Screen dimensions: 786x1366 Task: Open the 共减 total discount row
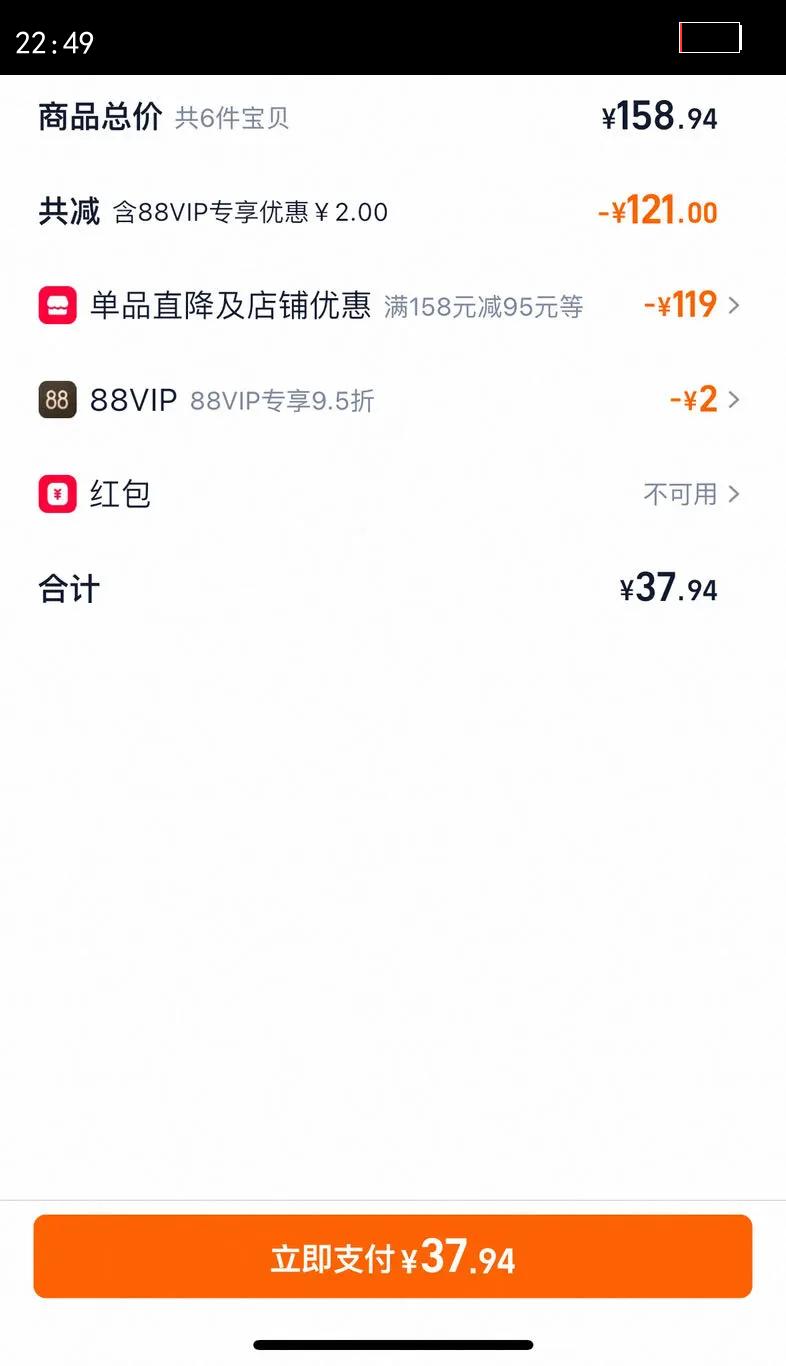68,211
